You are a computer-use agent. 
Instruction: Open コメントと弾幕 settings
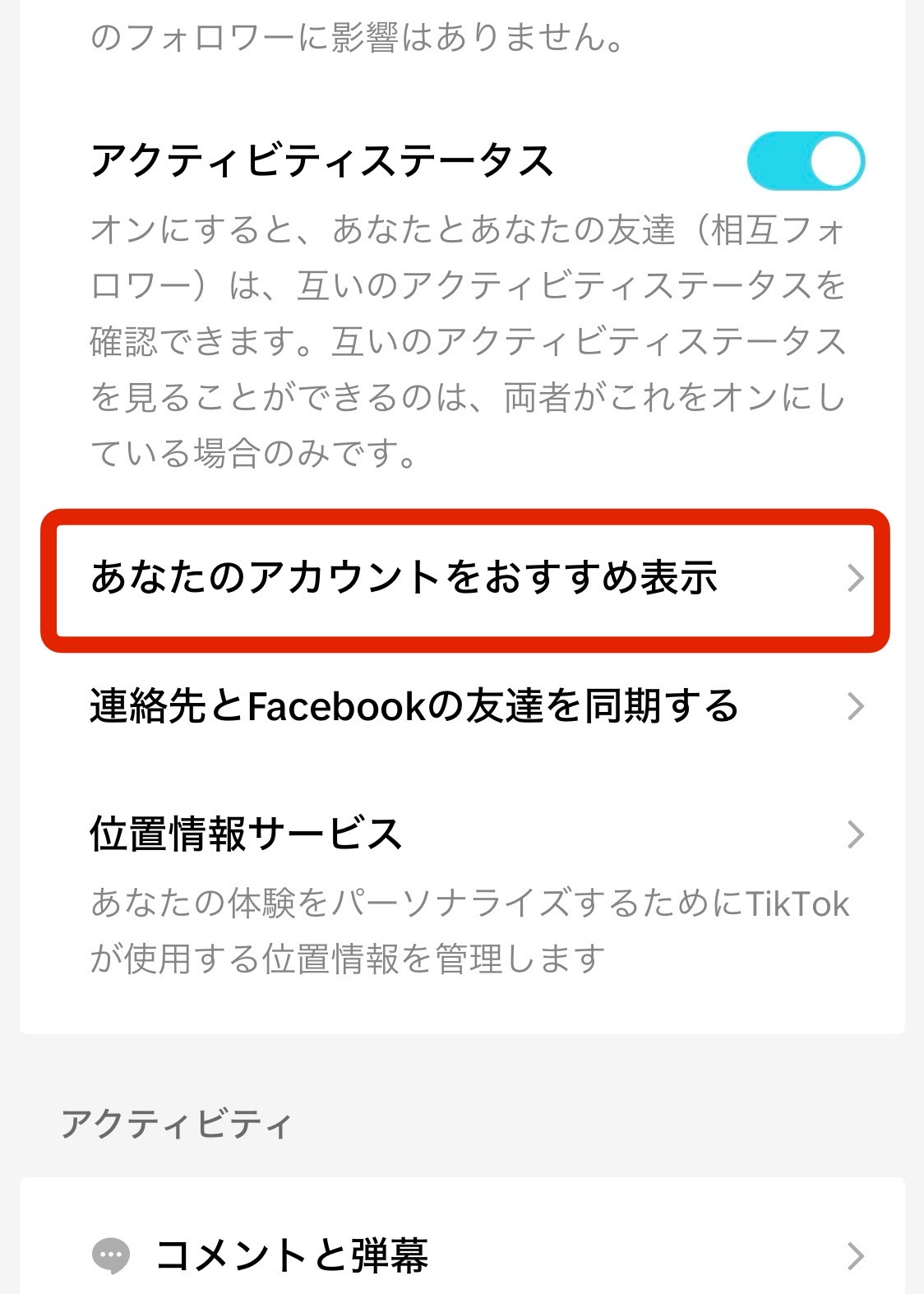point(464,1255)
